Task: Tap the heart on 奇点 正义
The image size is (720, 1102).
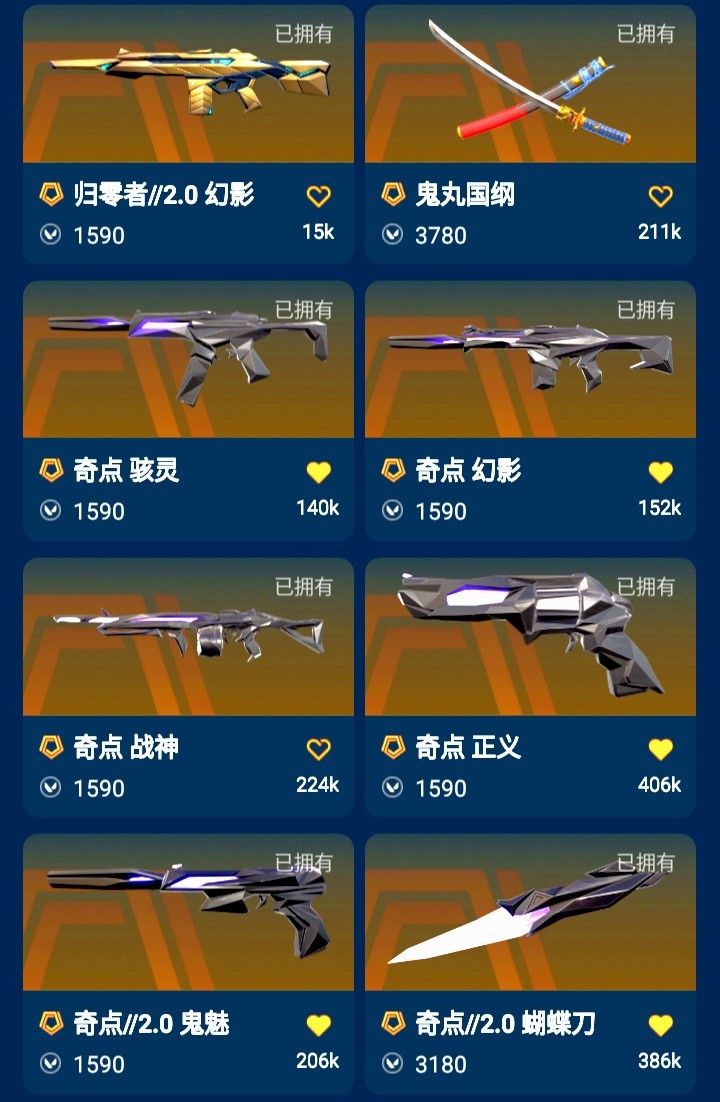Action: click(x=660, y=749)
